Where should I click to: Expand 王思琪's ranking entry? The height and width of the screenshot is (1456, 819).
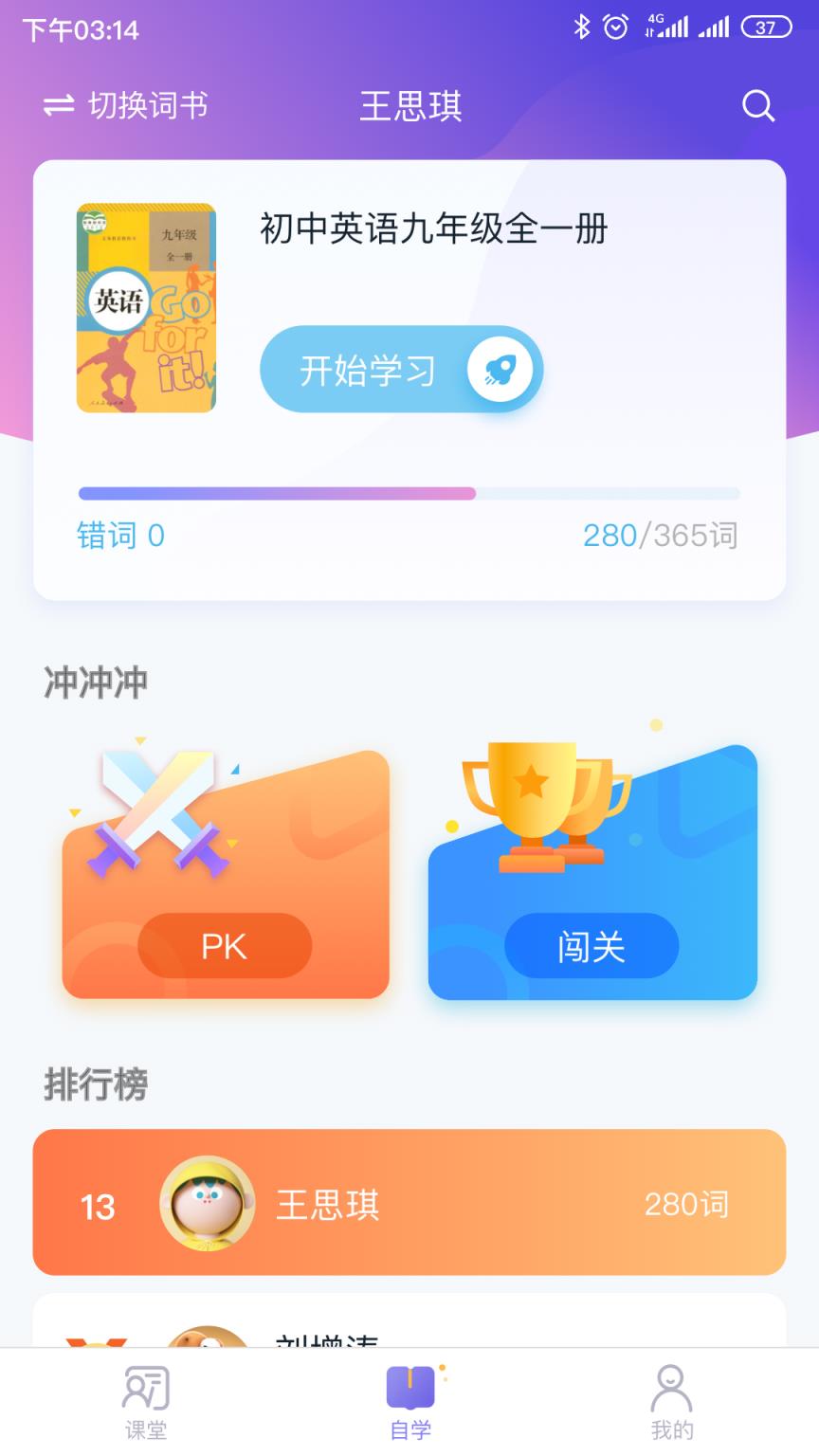click(x=409, y=1202)
